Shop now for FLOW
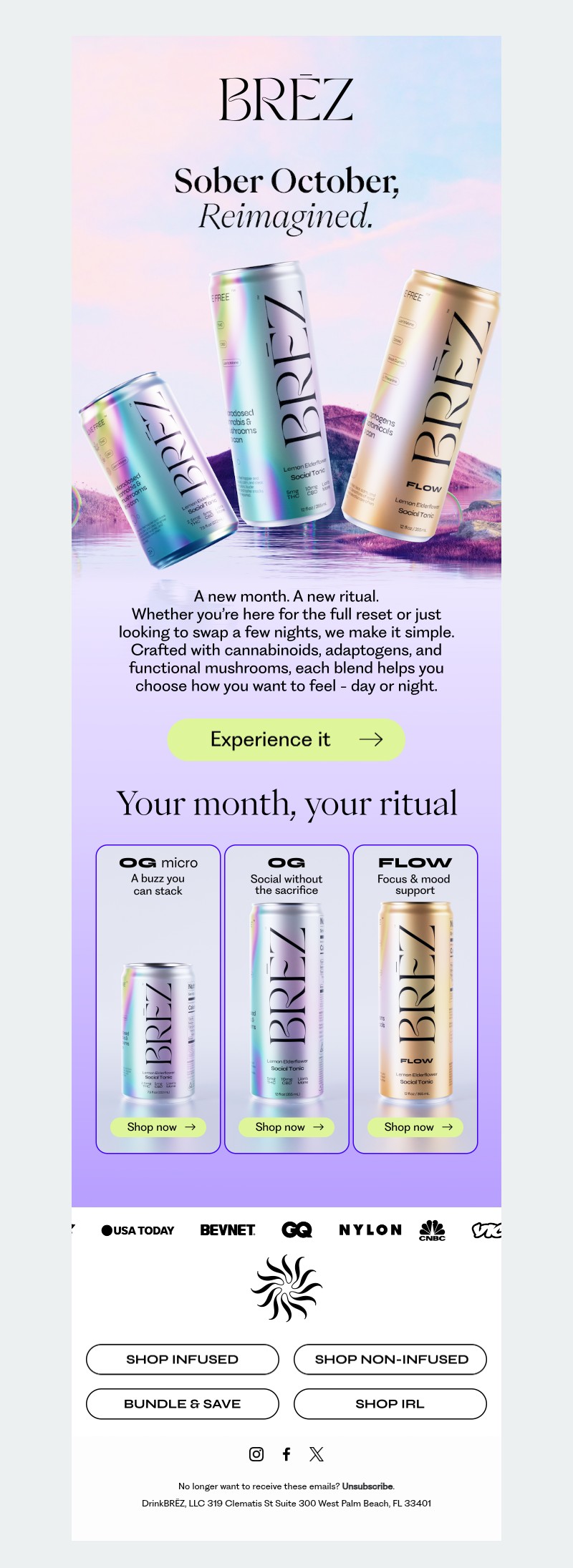This screenshot has height=1568, width=573. click(x=415, y=1126)
